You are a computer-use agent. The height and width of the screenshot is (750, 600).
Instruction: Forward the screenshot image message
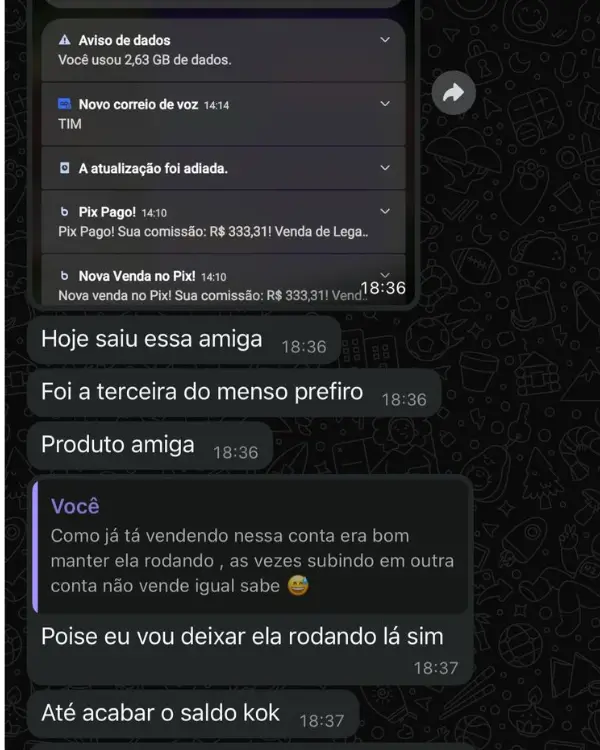[x=453, y=93]
